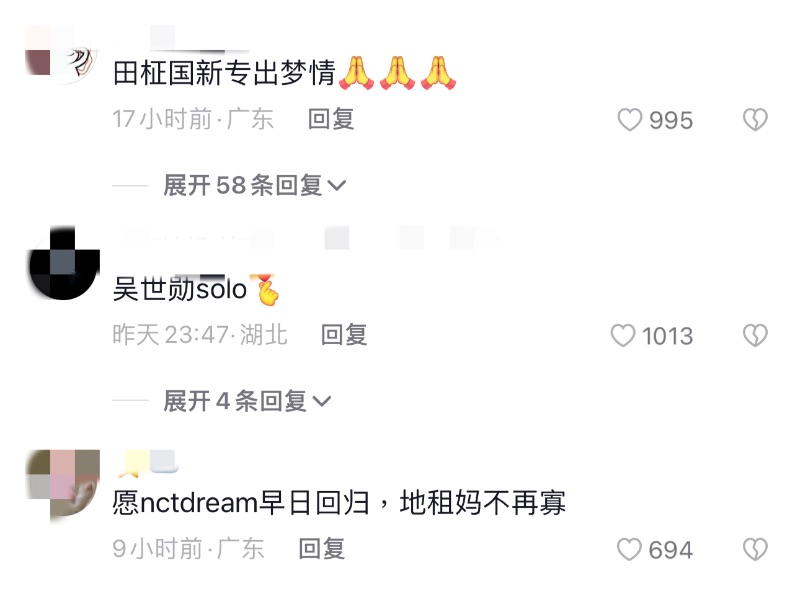Reply to the 吴世勋solo comment
Screen dimensions: 800x591
[344, 336]
